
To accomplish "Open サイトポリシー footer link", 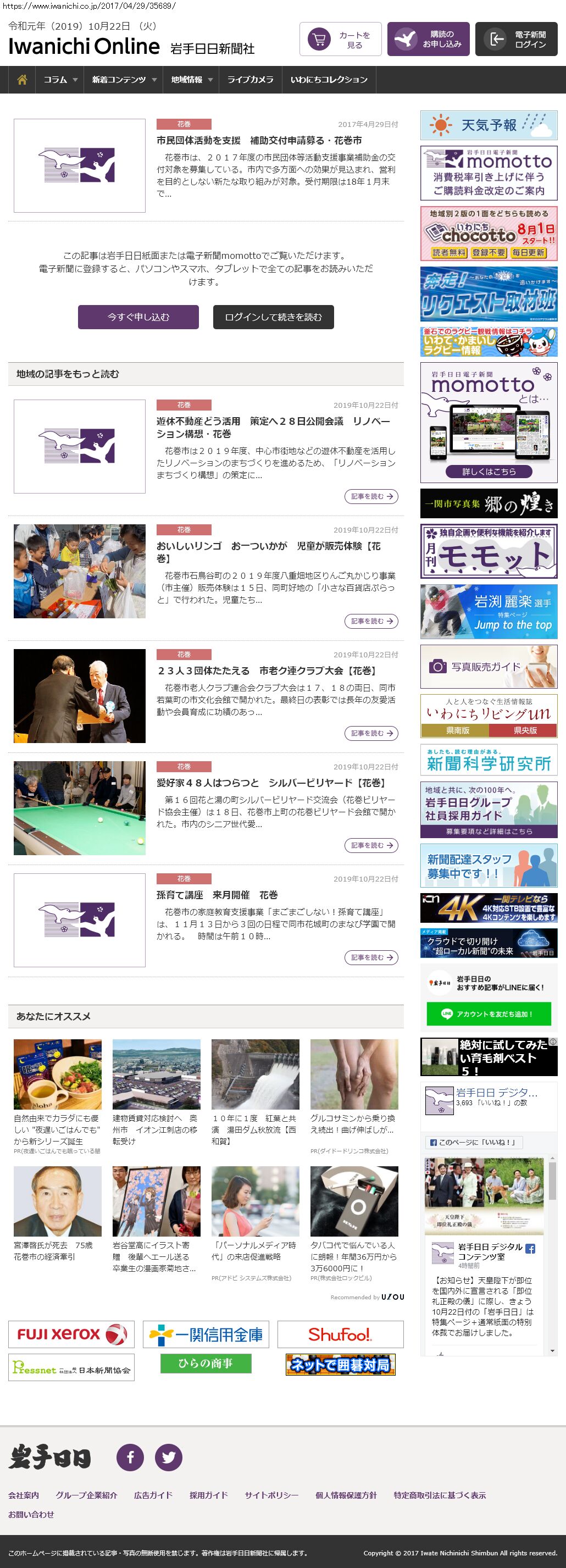I will pyautogui.click(x=271, y=1495).
